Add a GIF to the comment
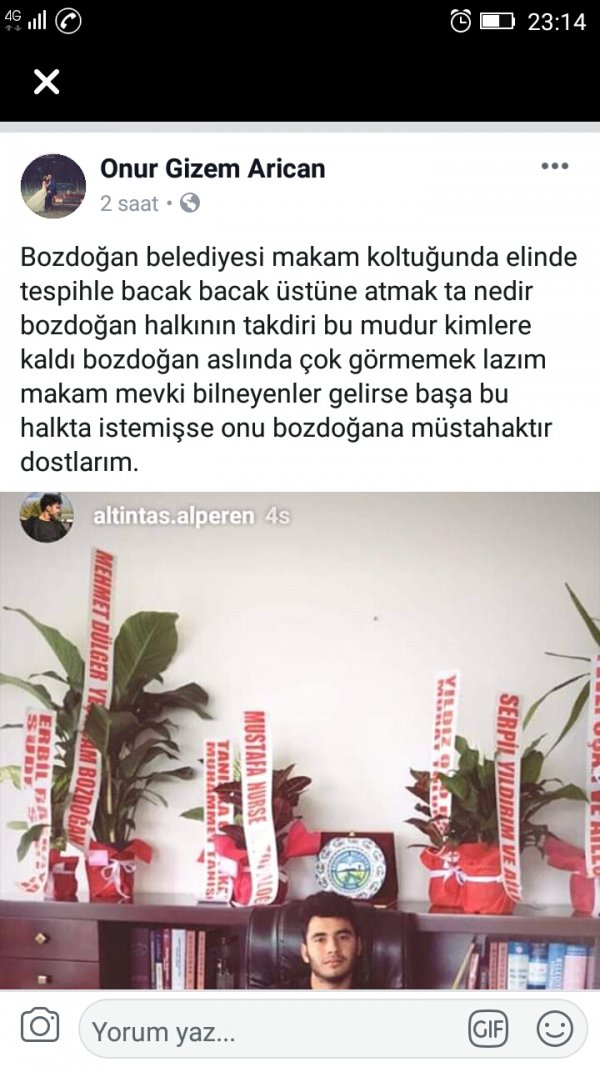 pos(488,1029)
